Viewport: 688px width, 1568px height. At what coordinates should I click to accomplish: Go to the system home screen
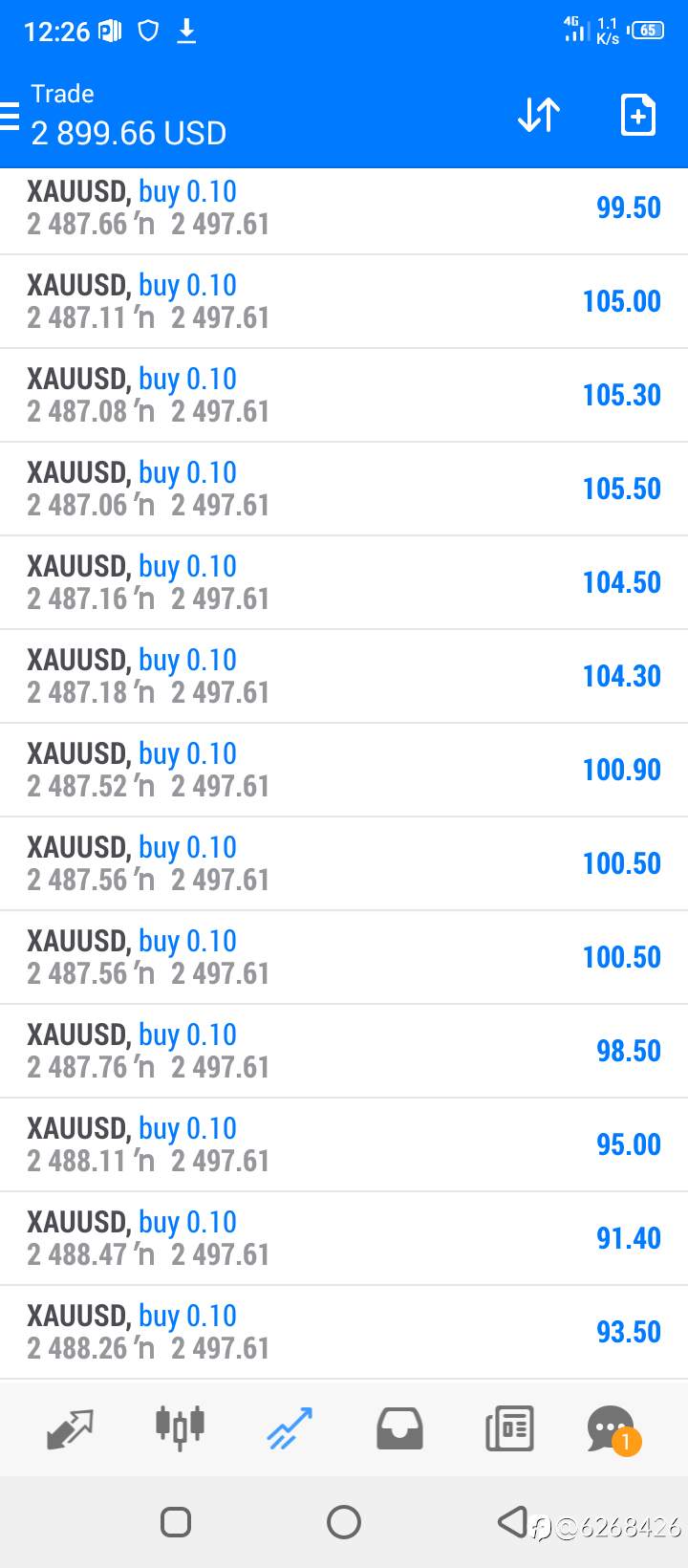coord(344,1521)
